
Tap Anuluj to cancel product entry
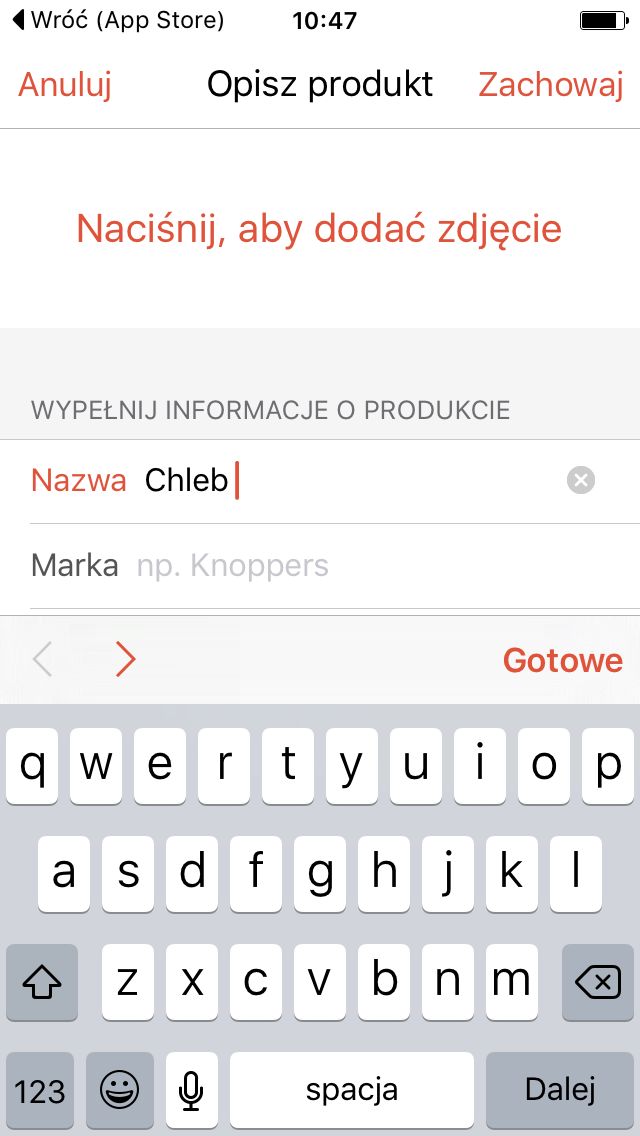pyautogui.click(x=65, y=85)
